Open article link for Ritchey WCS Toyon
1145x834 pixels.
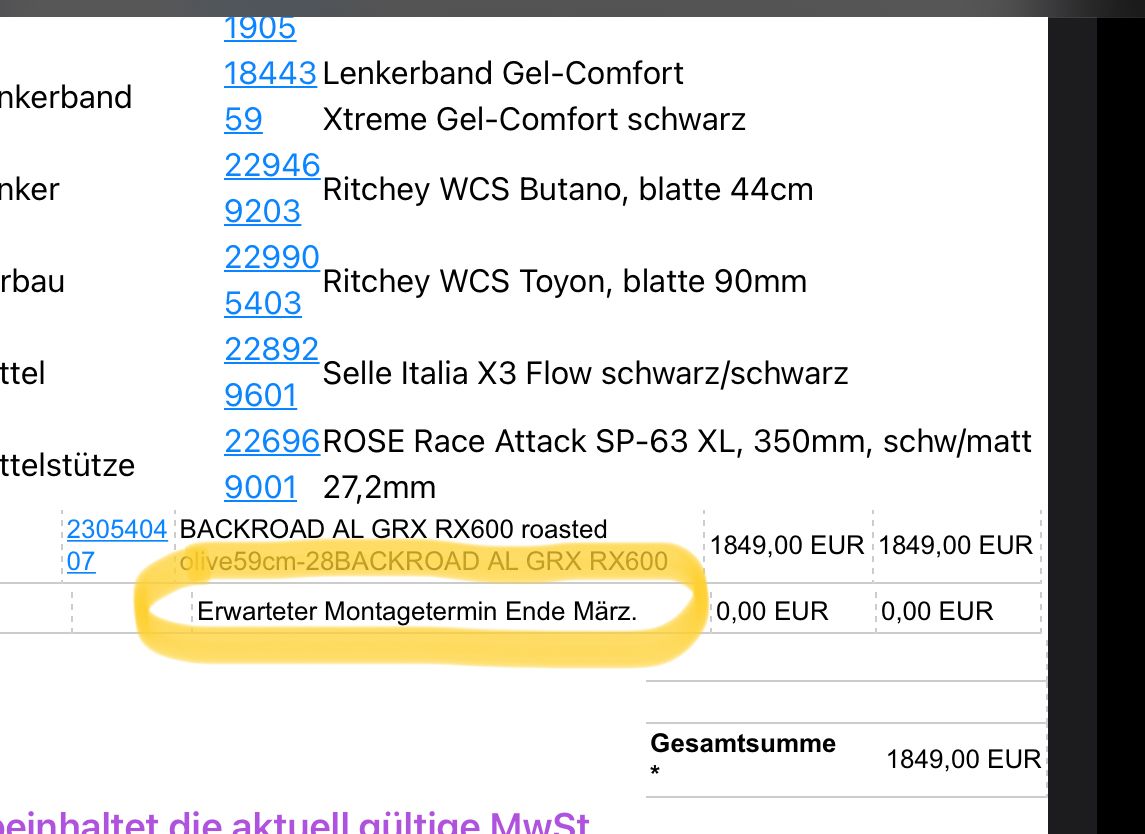(271, 257)
